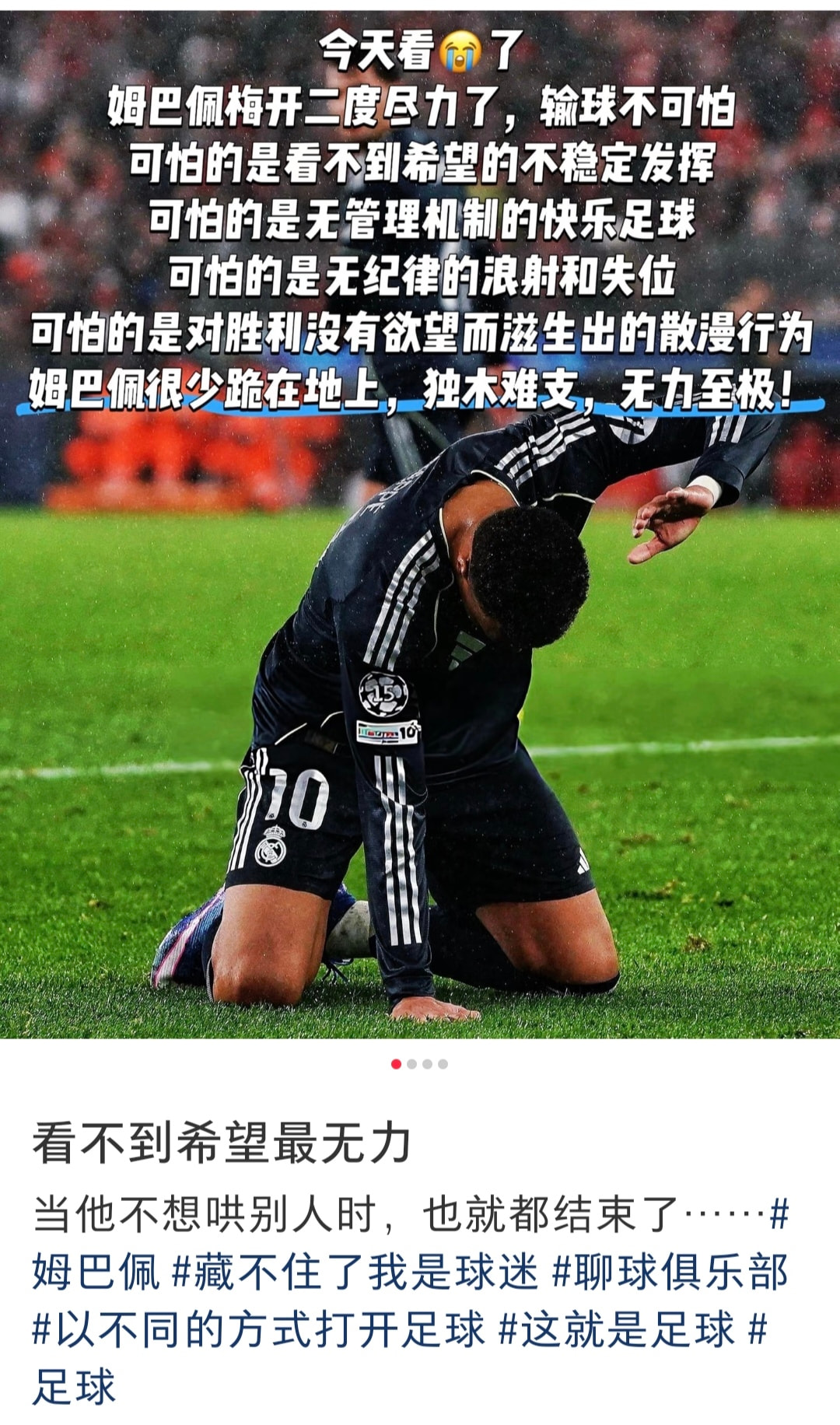This screenshot has width=840, height=1425.
Task: Open the #以不同的方式打开足球 hashtag
Action: (258, 1329)
